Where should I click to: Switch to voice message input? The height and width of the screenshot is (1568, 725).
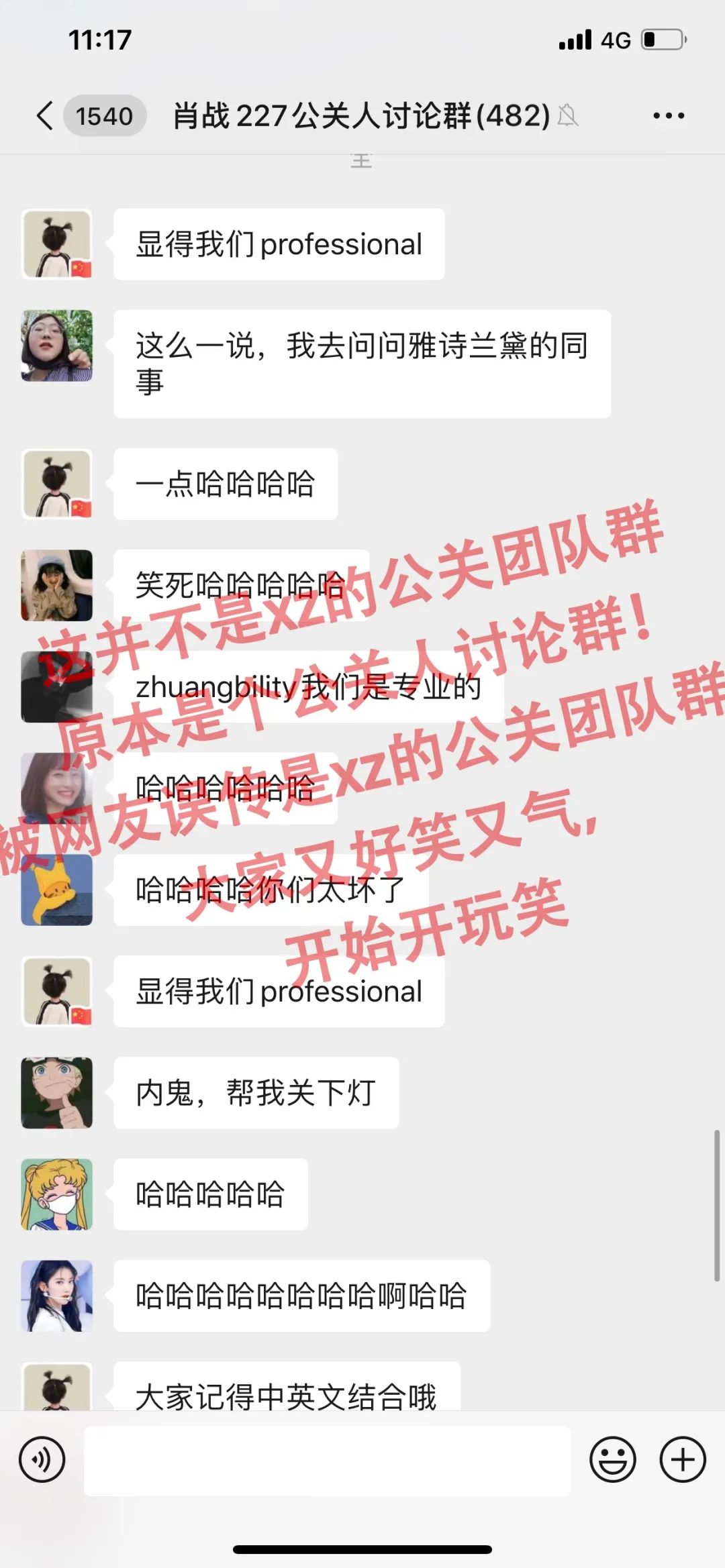pos(42,1459)
